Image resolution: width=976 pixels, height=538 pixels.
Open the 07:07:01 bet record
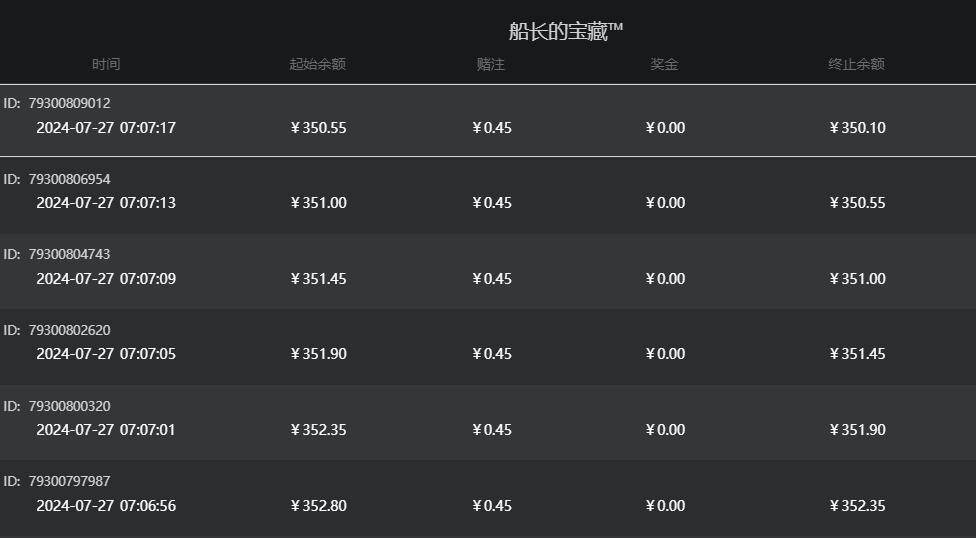pyautogui.click(x=488, y=422)
